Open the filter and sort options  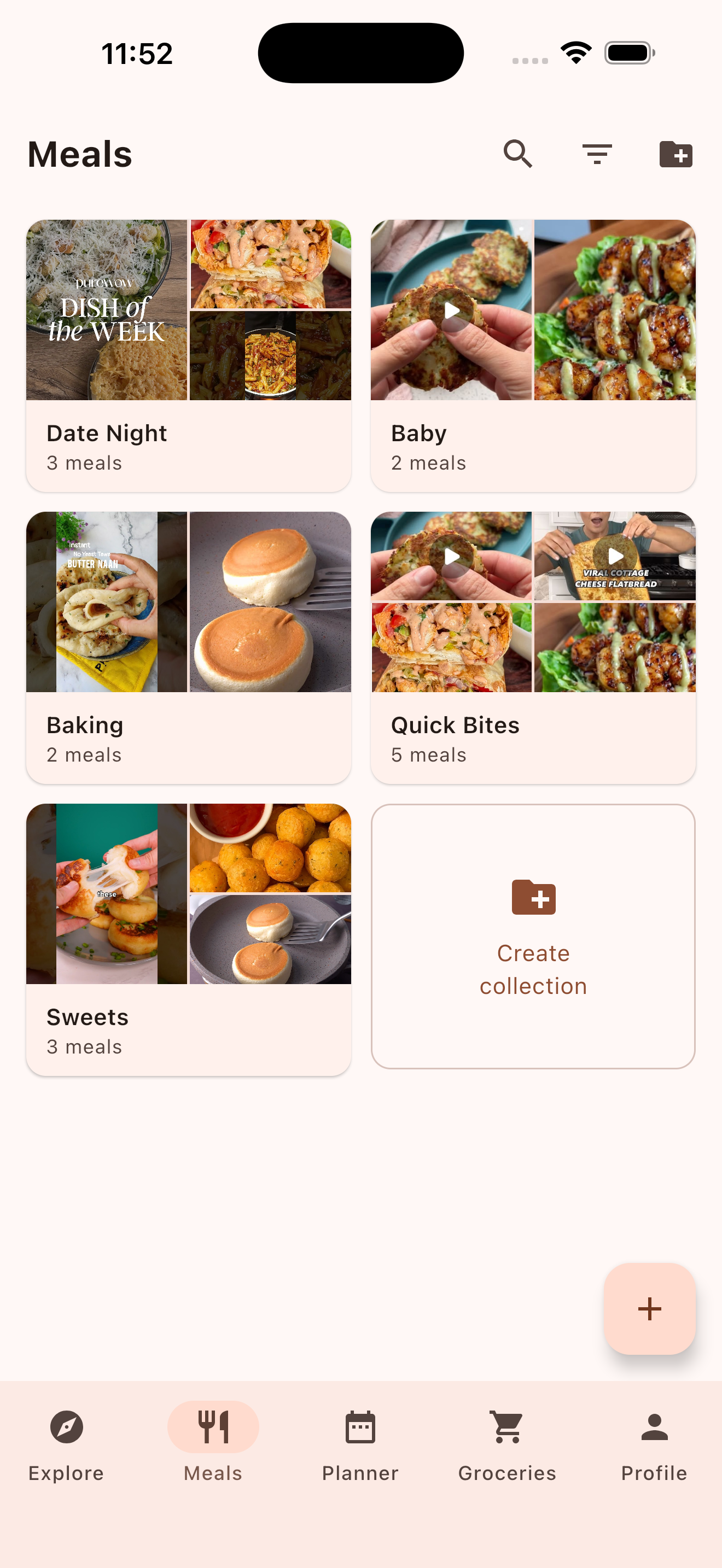pos(597,154)
